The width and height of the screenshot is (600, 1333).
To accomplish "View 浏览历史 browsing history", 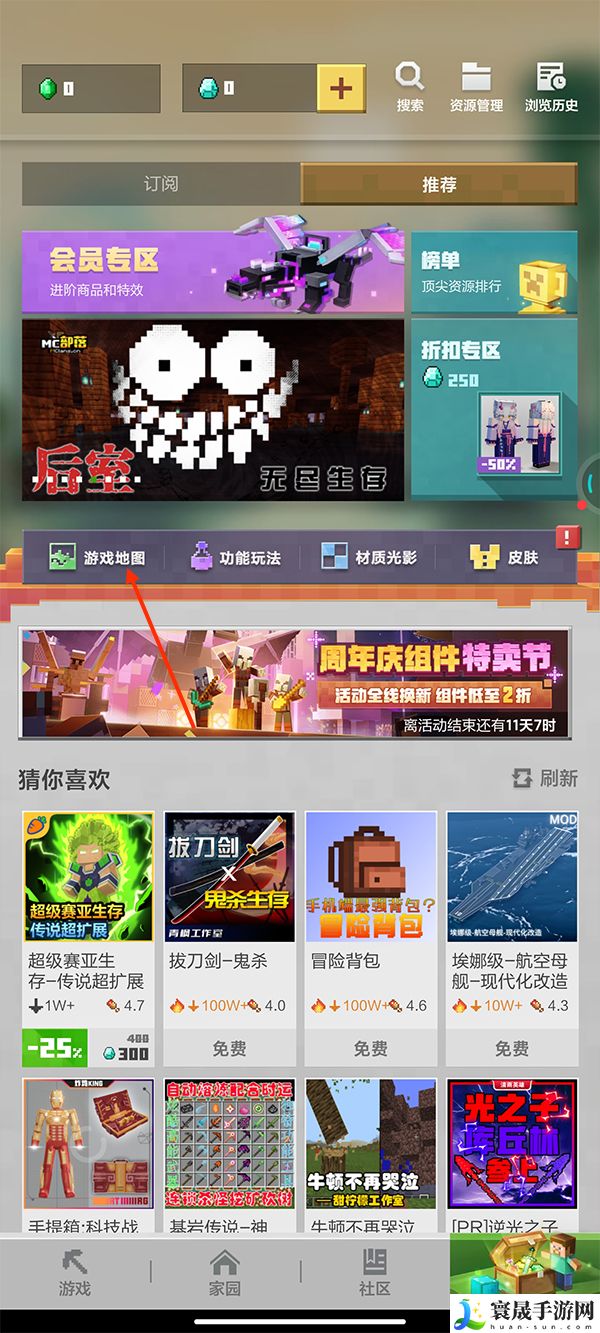I will (x=551, y=86).
